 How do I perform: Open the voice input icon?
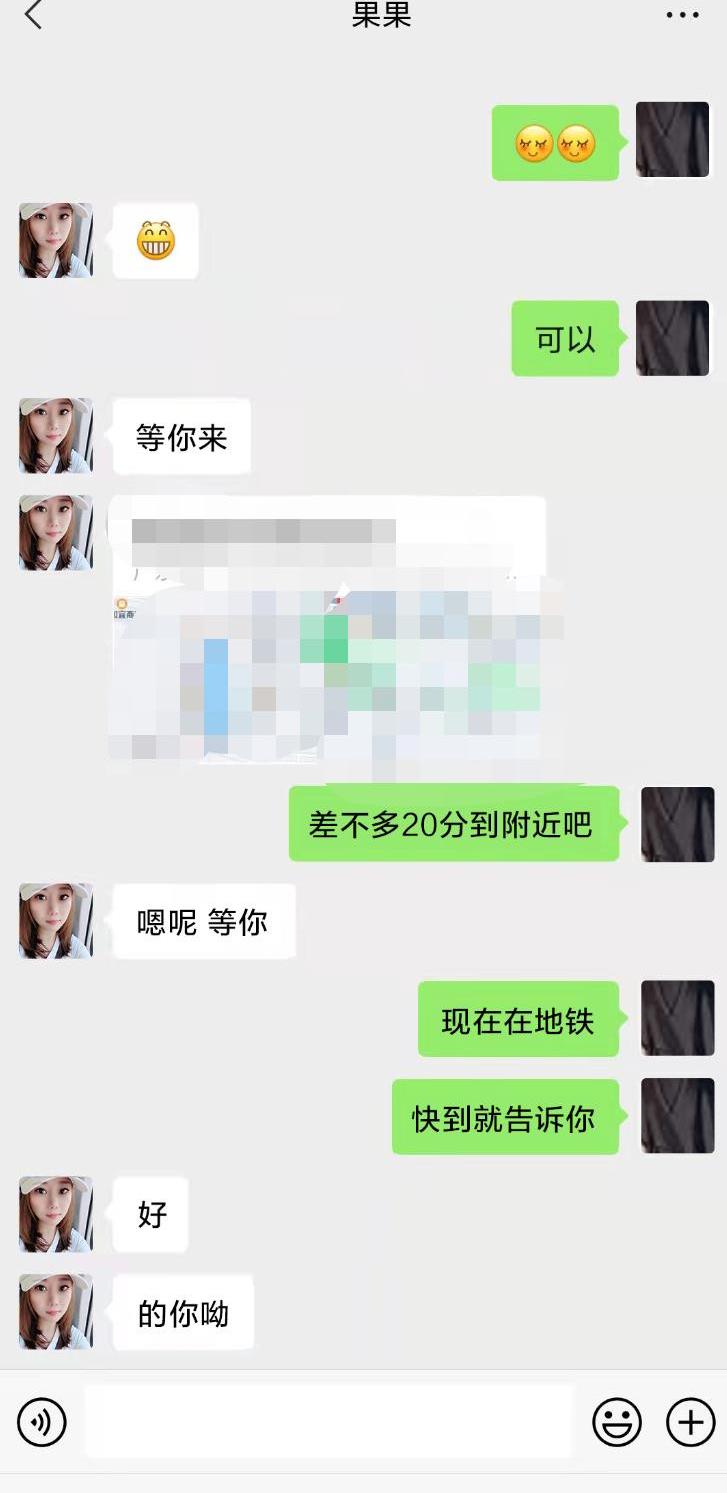pos(41,1421)
